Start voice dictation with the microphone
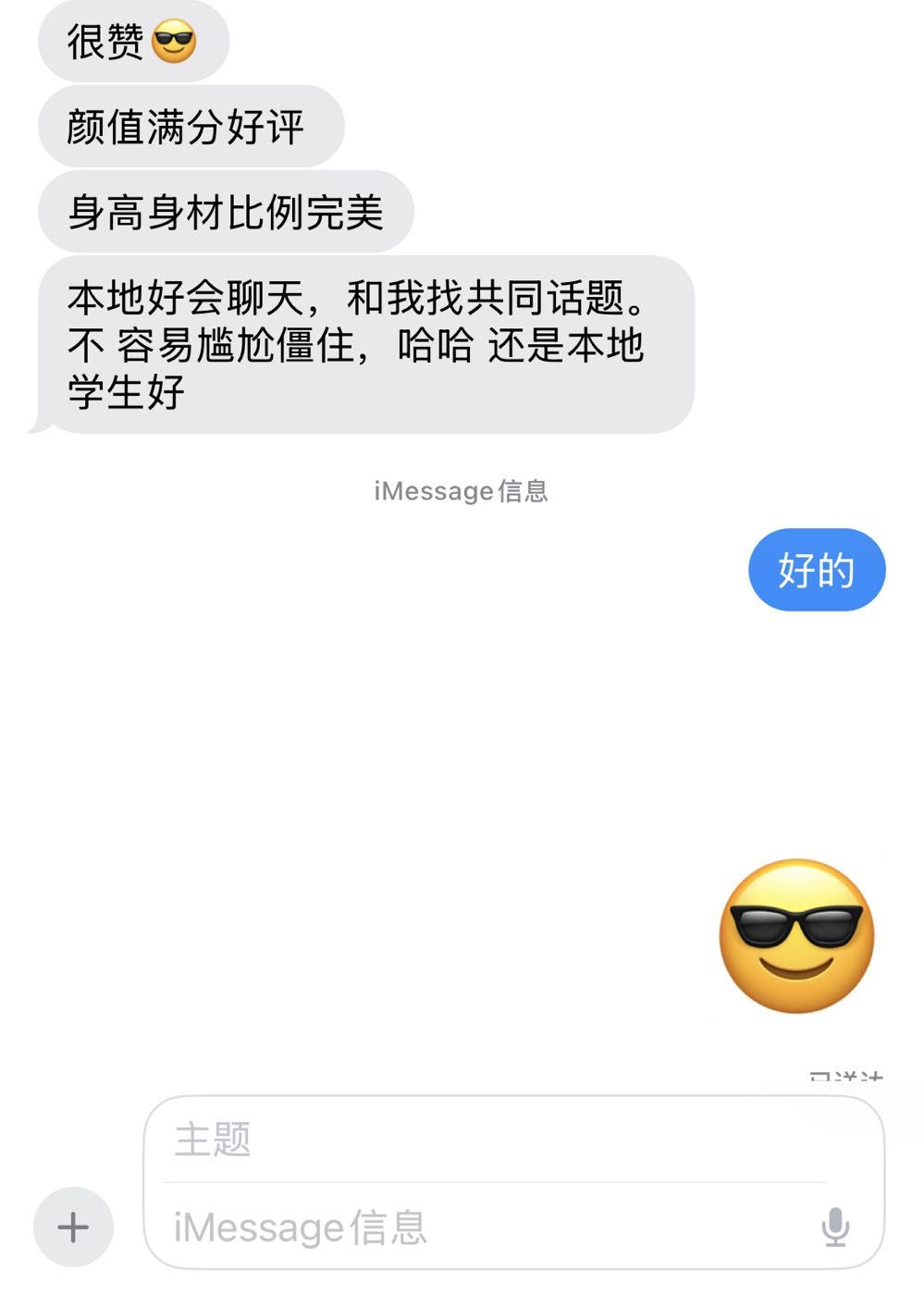Screen dimensions: 924x1295 835,1227
